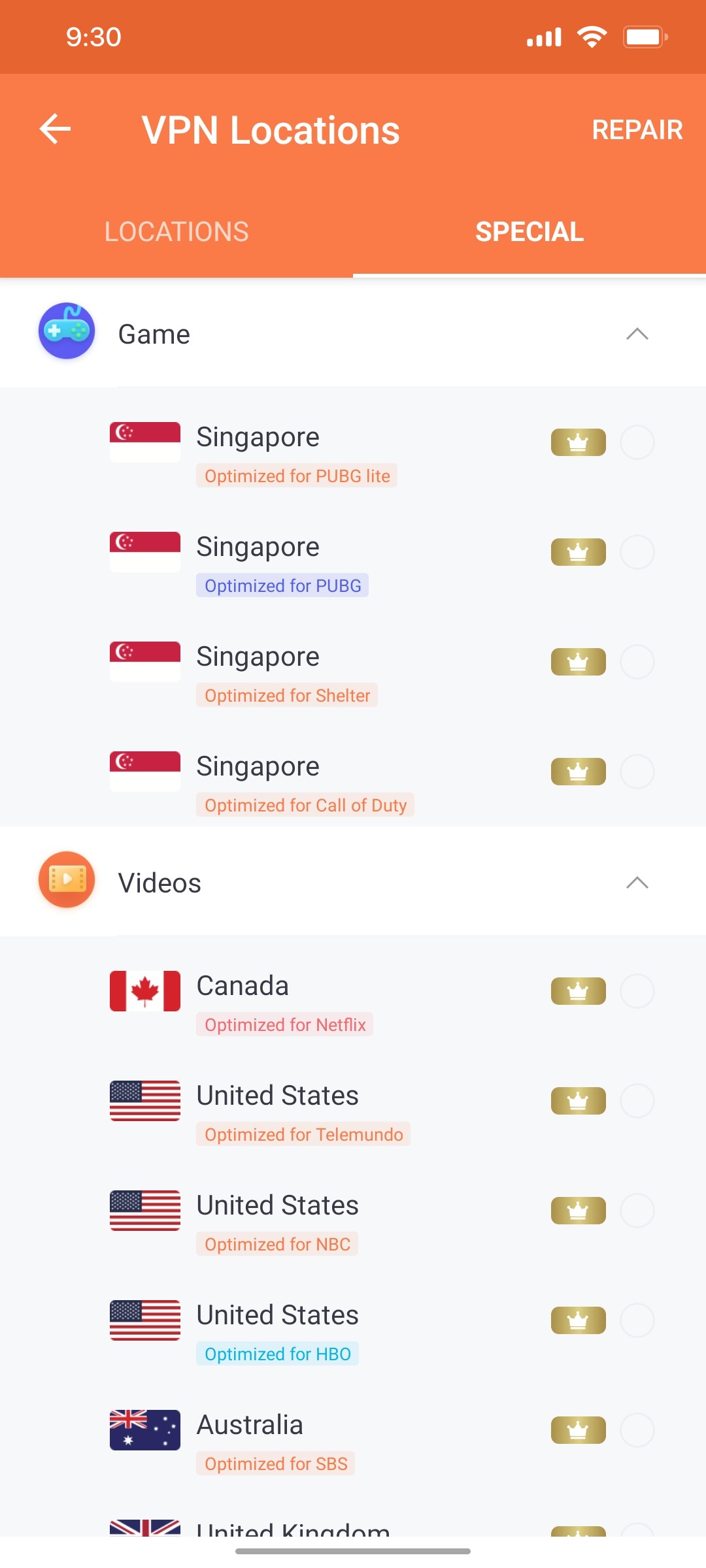Open the SPECIAL tab
The height and width of the screenshot is (1568, 706).
(x=529, y=231)
